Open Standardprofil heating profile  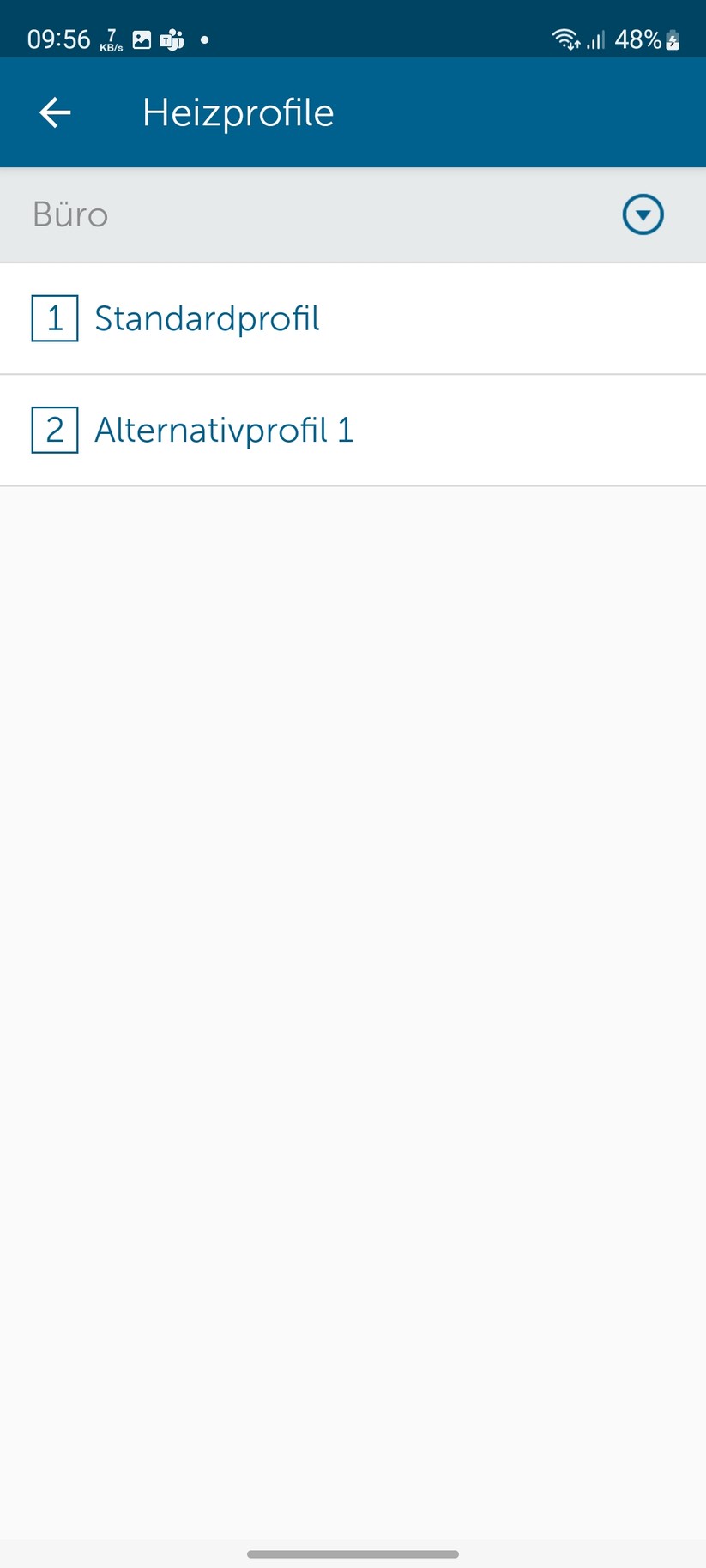(x=207, y=318)
